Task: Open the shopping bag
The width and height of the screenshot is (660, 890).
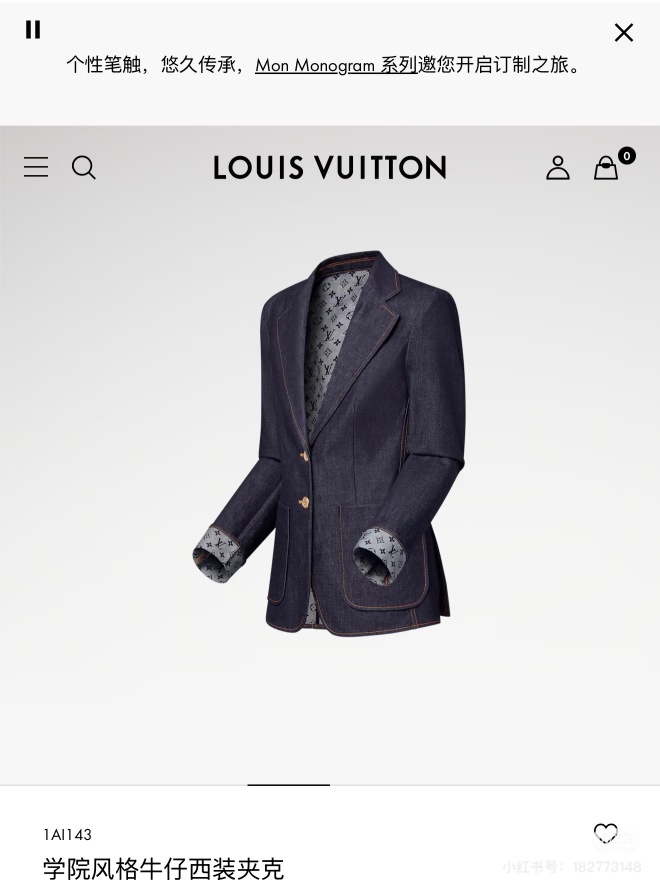Action: 606,168
